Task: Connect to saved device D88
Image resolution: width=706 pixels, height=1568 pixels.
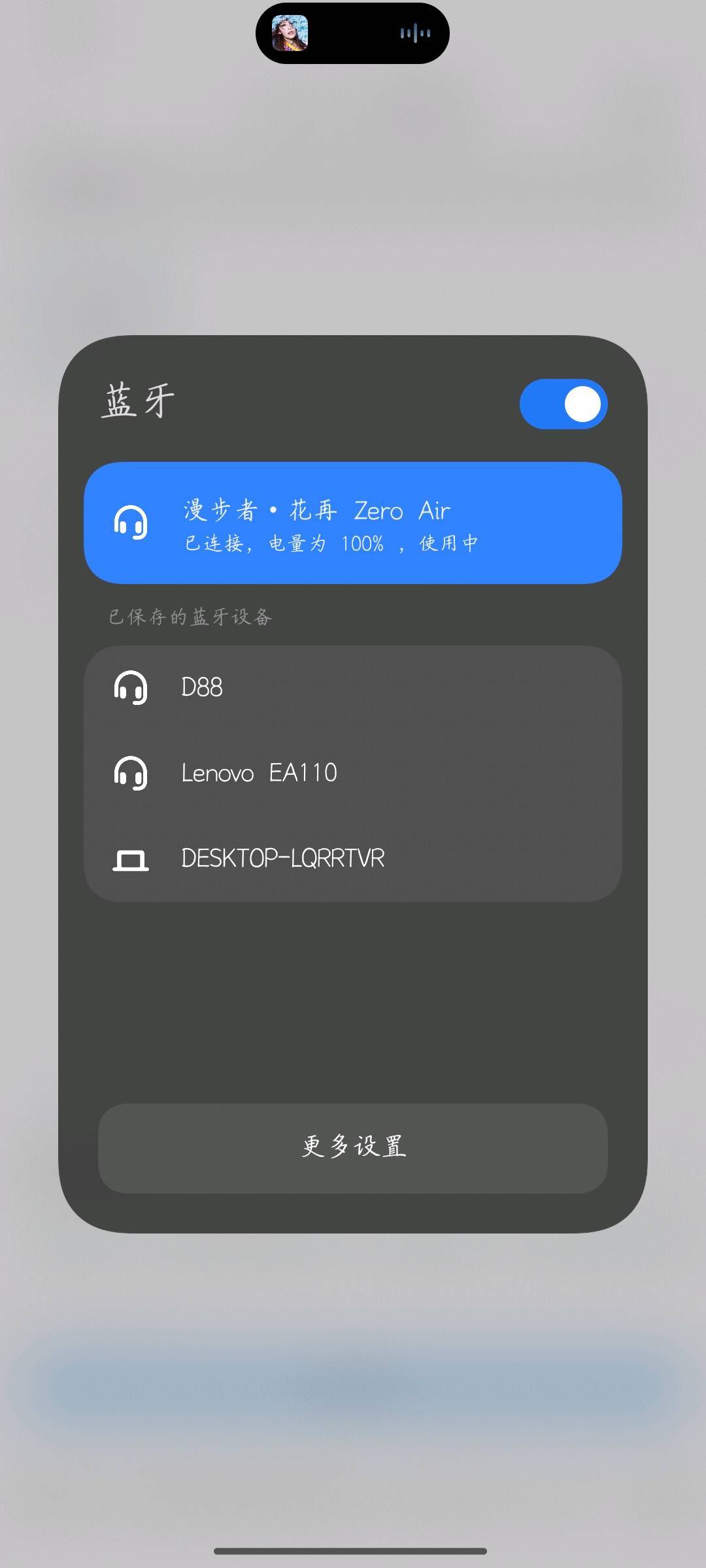Action: [x=353, y=688]
